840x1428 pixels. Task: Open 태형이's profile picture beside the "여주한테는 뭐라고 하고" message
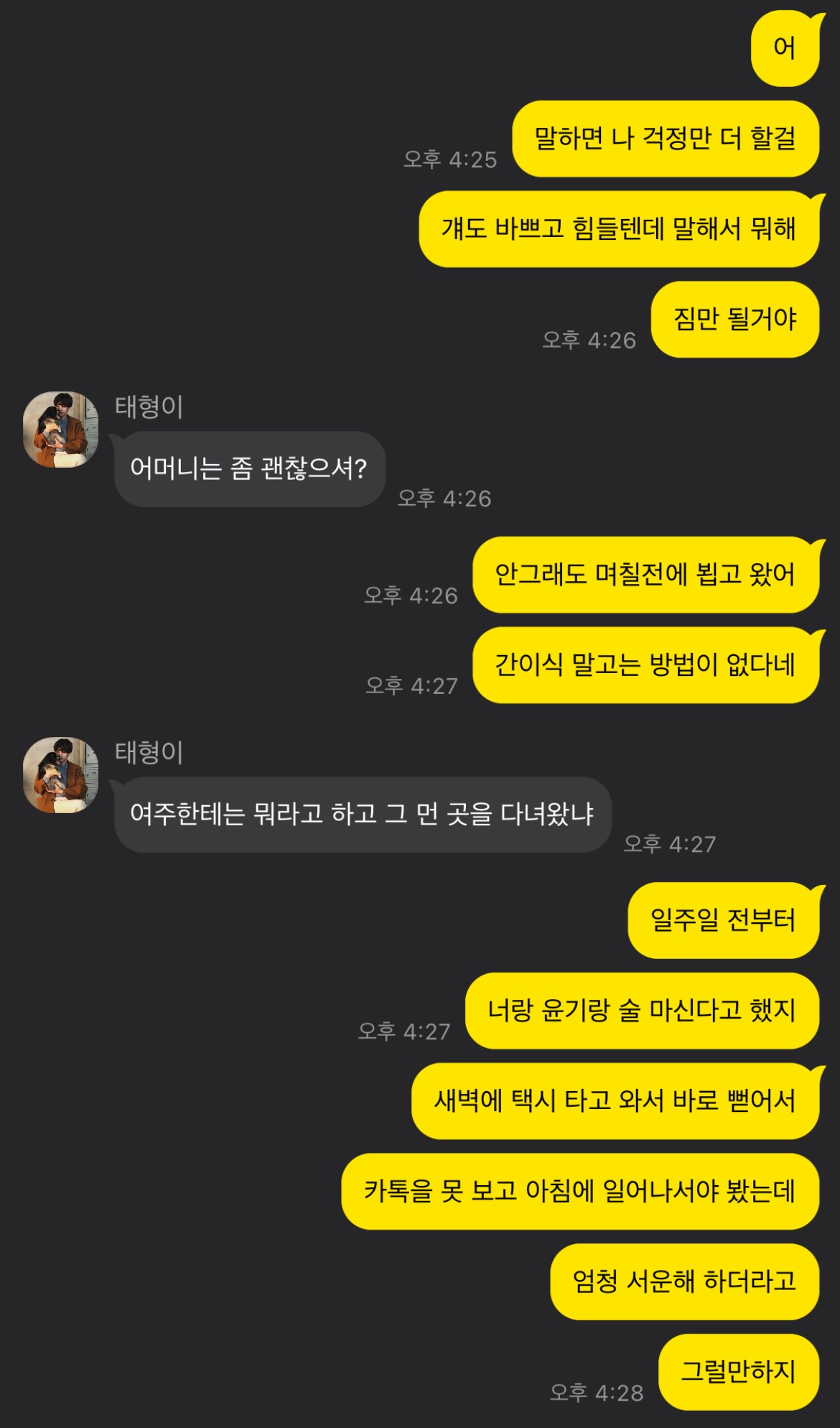tap(61, 775)
